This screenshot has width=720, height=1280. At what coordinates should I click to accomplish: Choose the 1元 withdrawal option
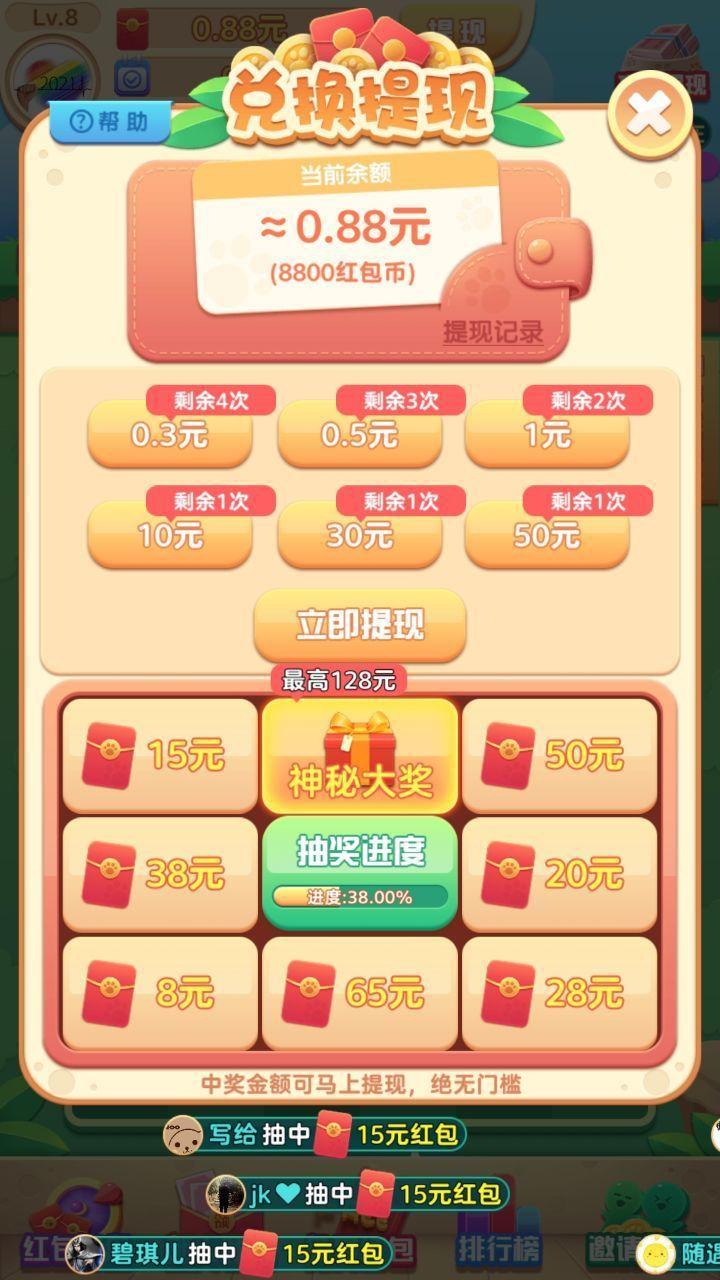click(x=547, y=435)
